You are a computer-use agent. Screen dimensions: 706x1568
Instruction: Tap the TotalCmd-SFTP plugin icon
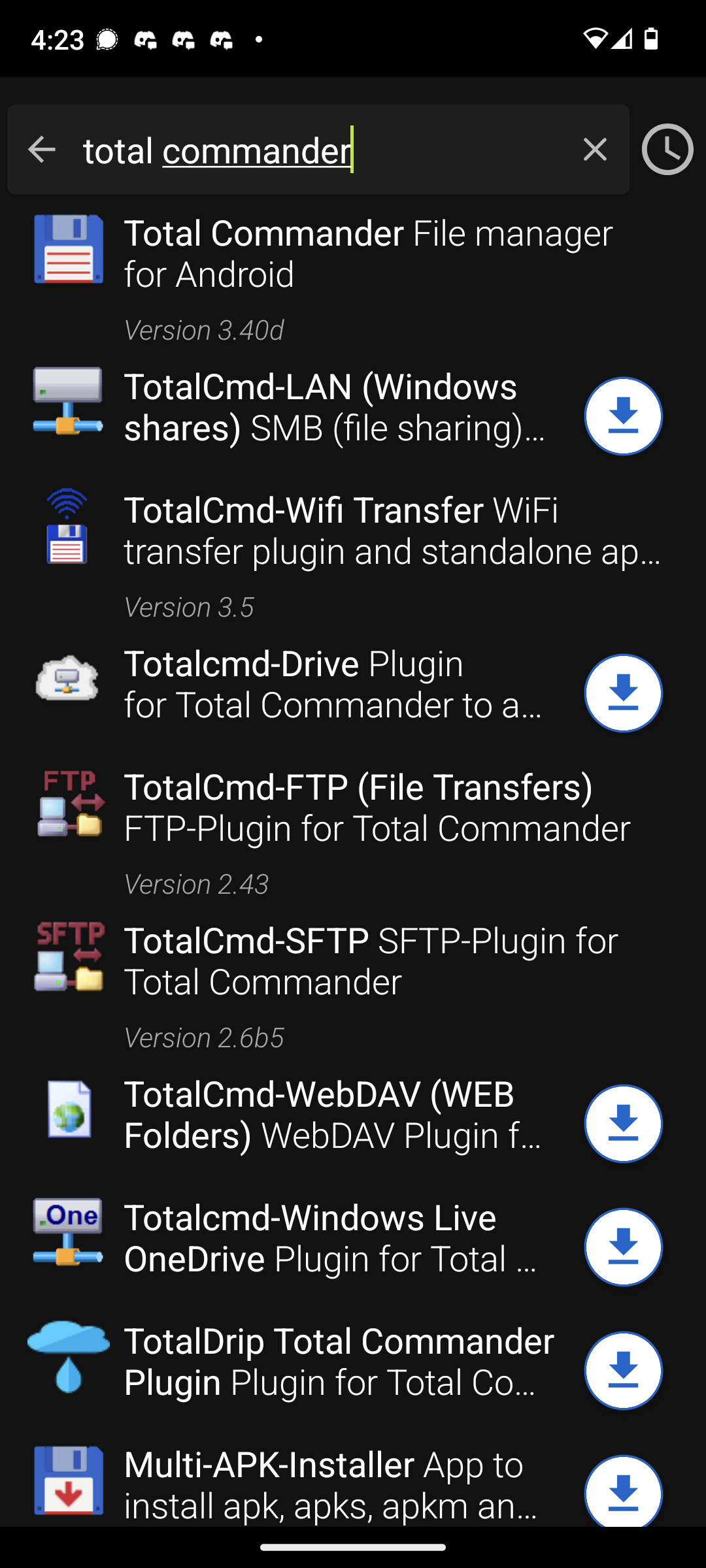coord(67,958)
